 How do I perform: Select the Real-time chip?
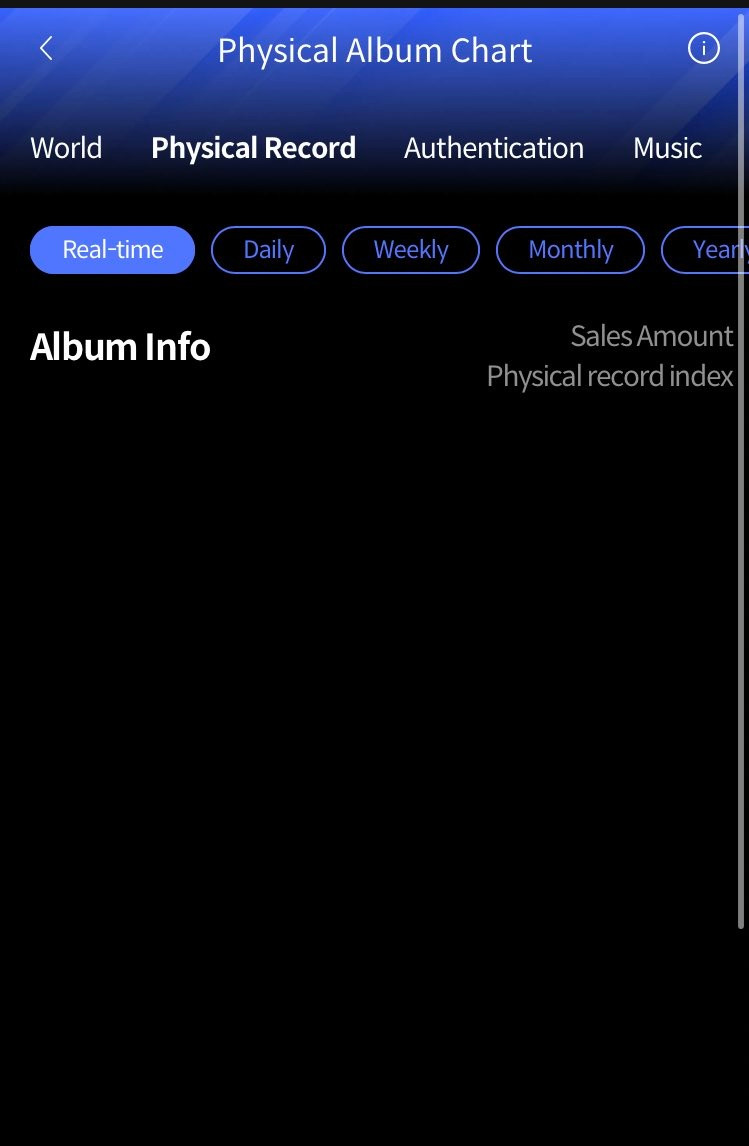[112, 250]
